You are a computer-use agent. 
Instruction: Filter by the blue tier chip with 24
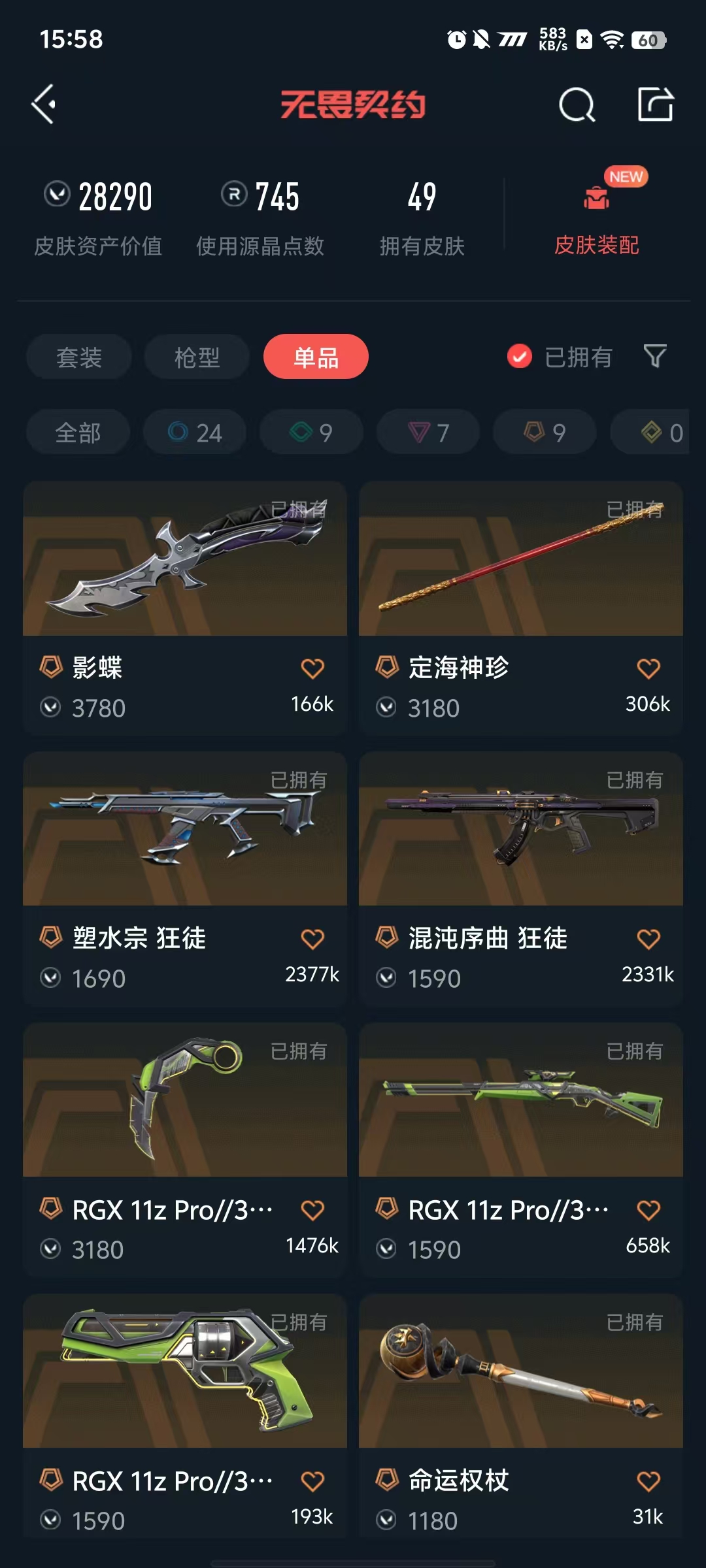coord(195,432)
